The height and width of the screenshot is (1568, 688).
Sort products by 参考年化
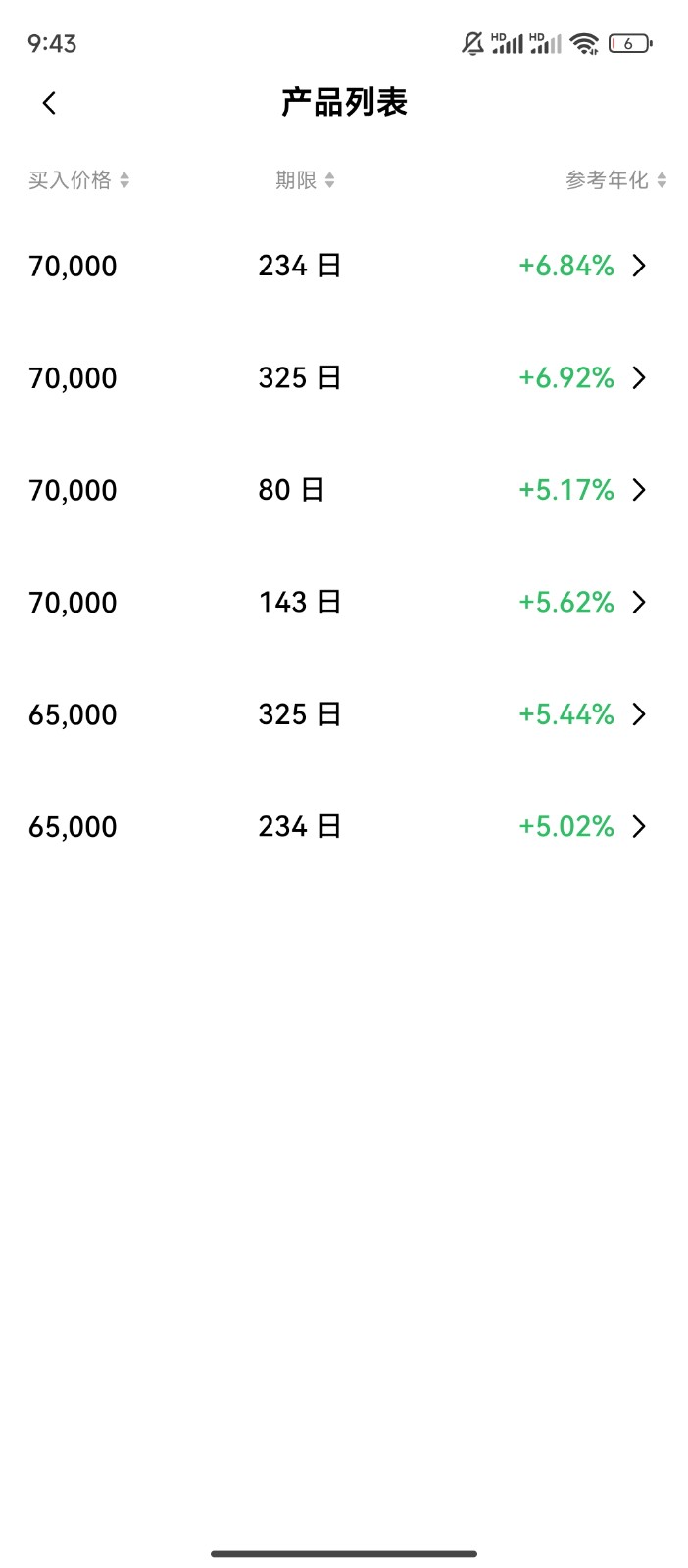click(615, 180)
